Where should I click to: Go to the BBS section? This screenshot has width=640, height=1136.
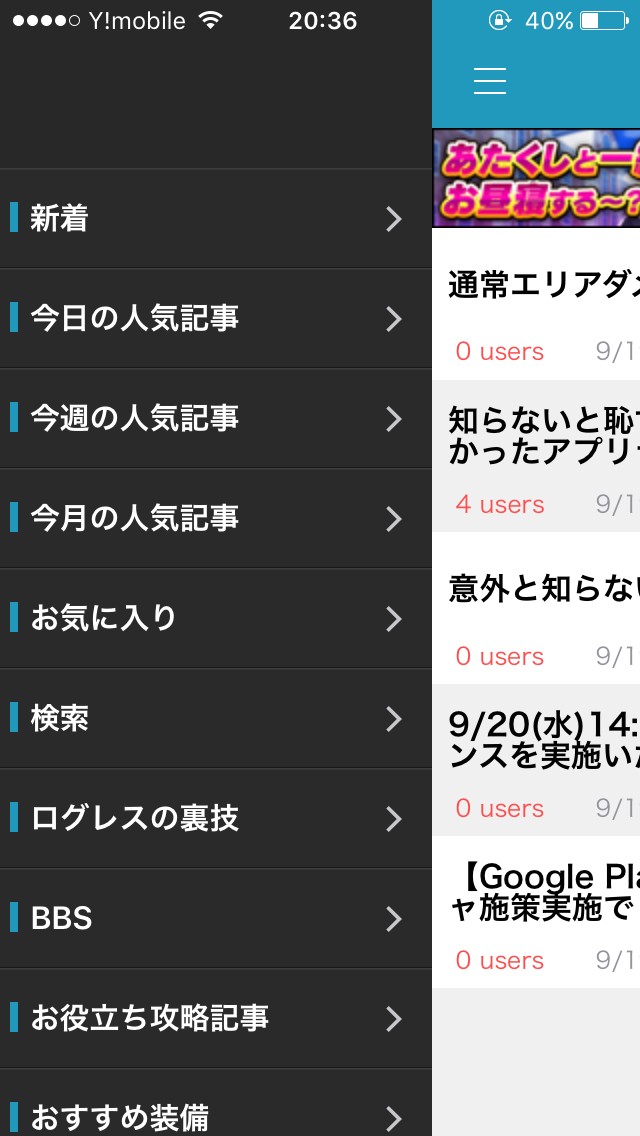[215, 919]
